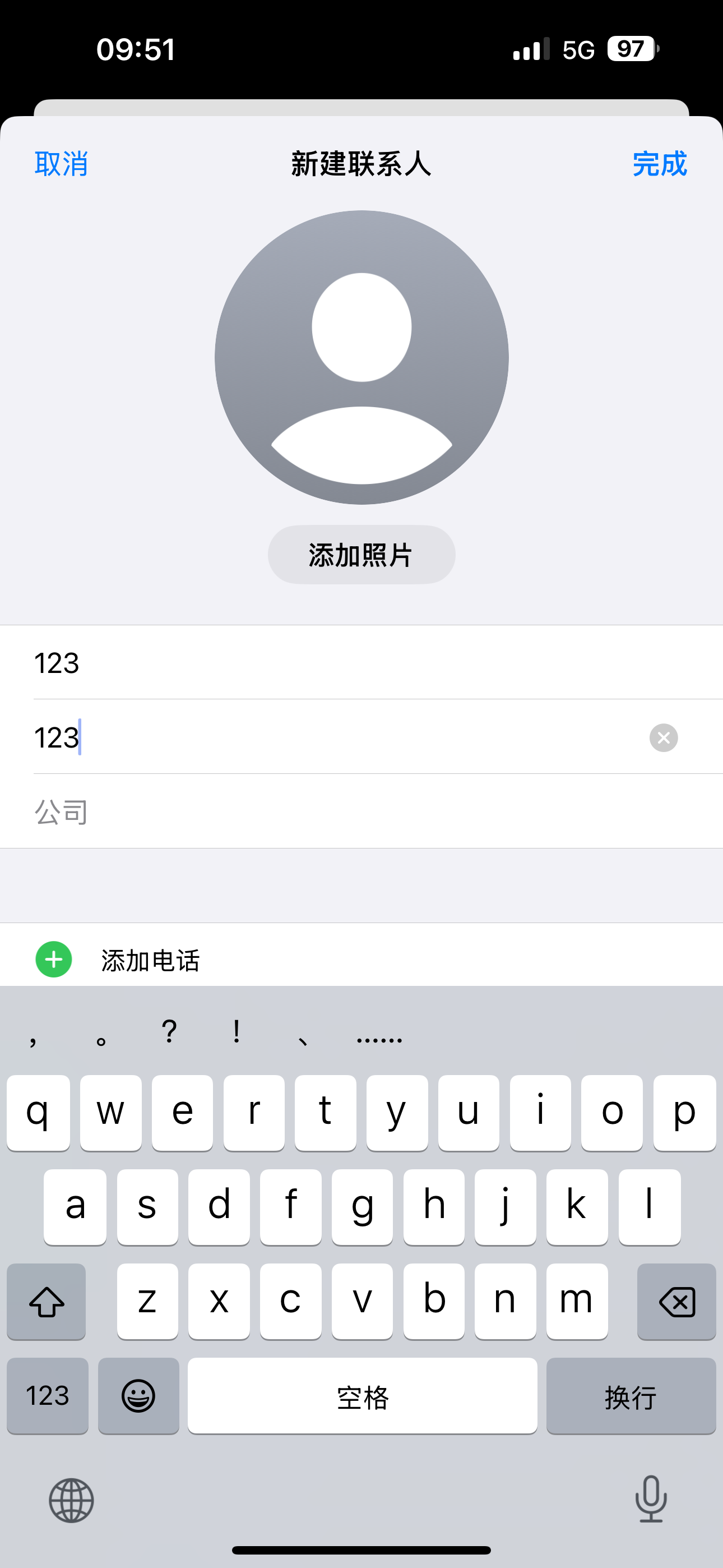Insert the ? punctuation suggestion
Viewport: 723px width, 1568px height.
[x=169, y=1032]
